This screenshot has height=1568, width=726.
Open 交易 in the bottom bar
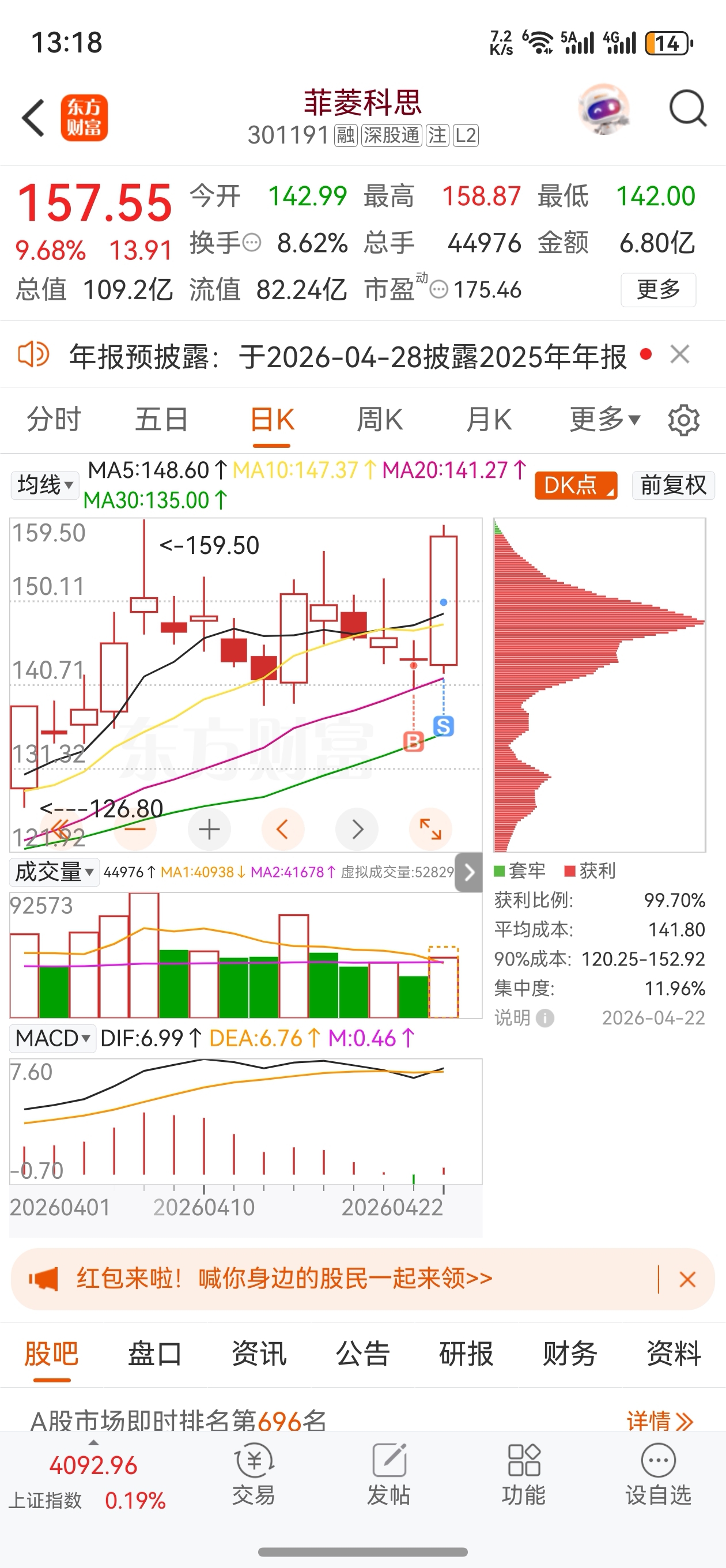[253, 1476]
